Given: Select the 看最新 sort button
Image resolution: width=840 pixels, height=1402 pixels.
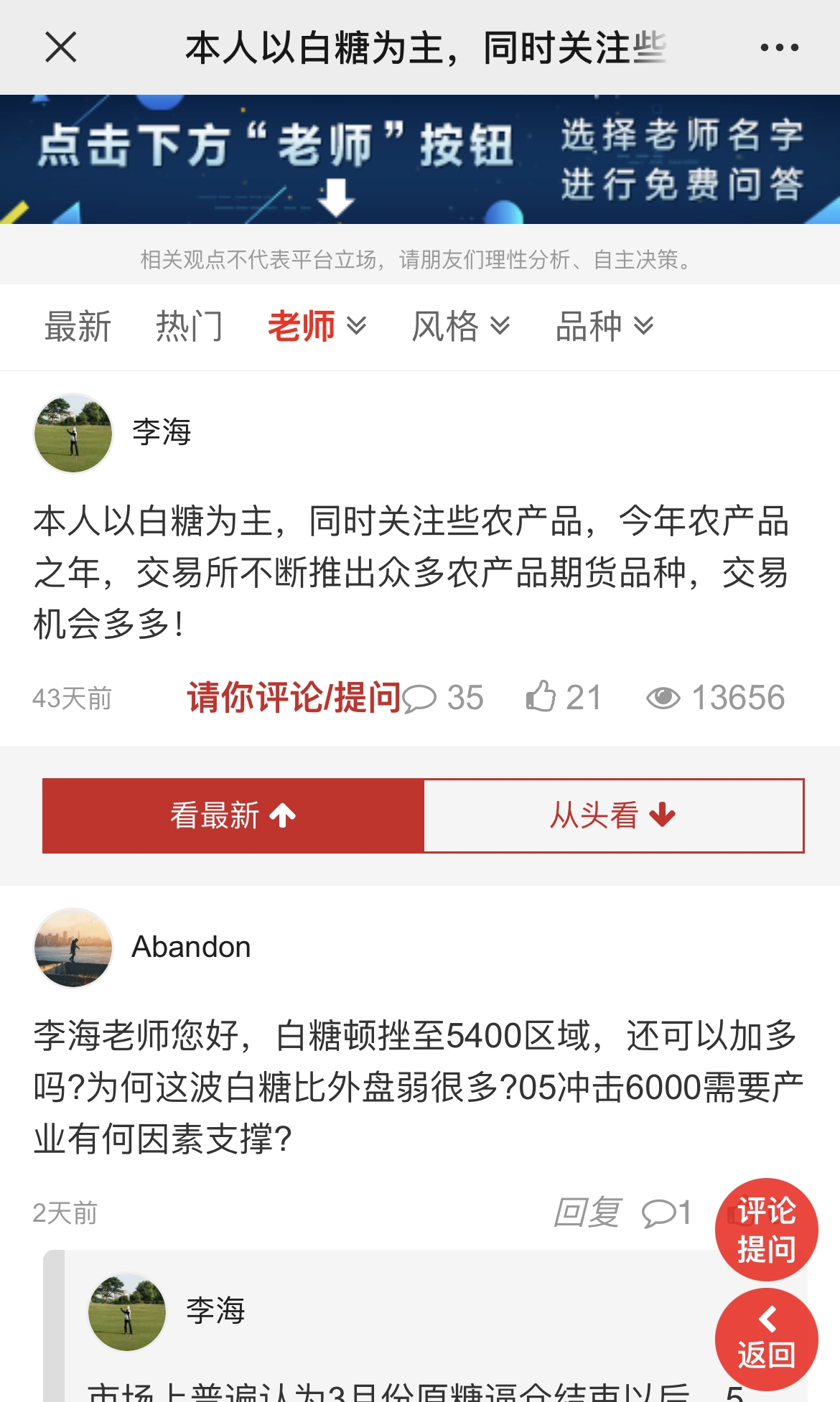Looking at the screenshot, I should [233, 816].
